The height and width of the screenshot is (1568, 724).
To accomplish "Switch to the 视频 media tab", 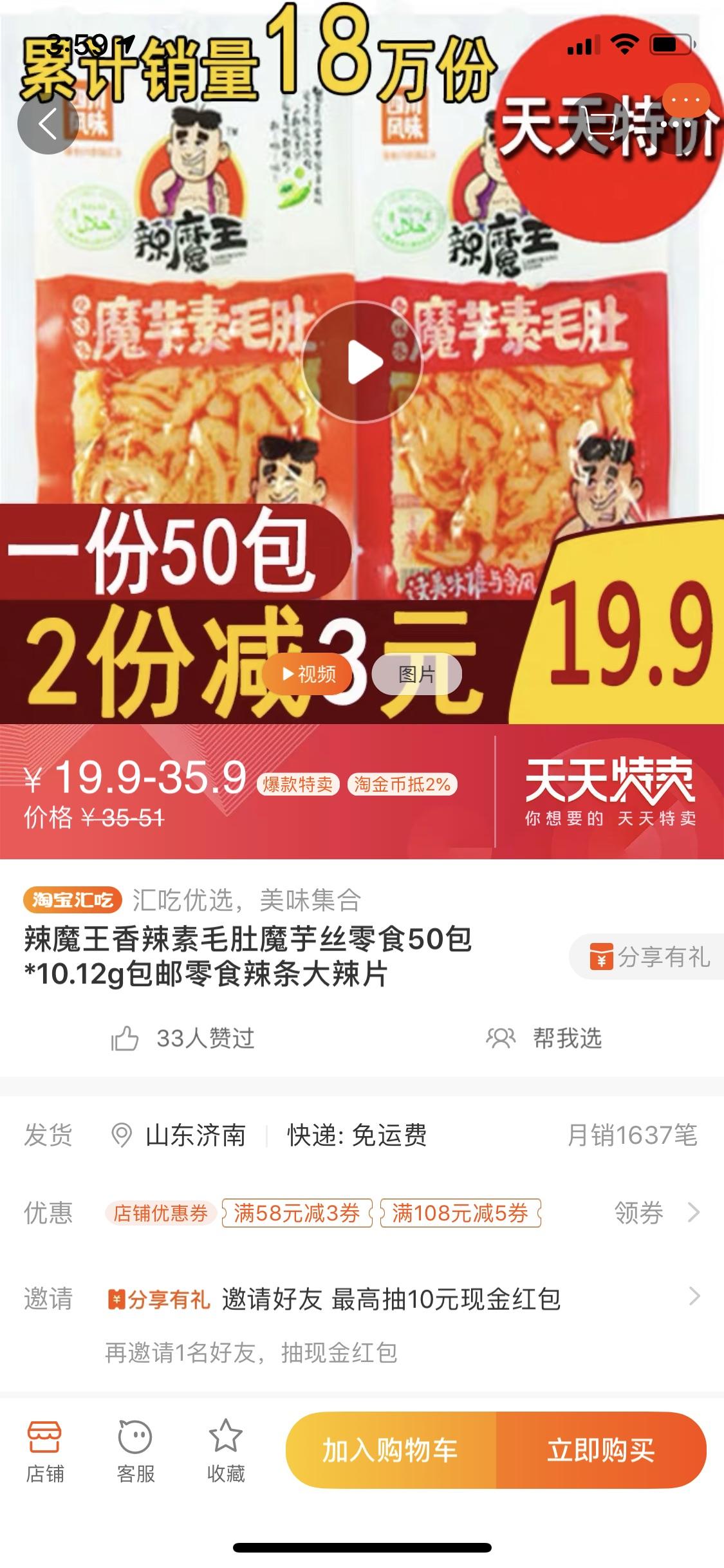I will pos(309,674).
